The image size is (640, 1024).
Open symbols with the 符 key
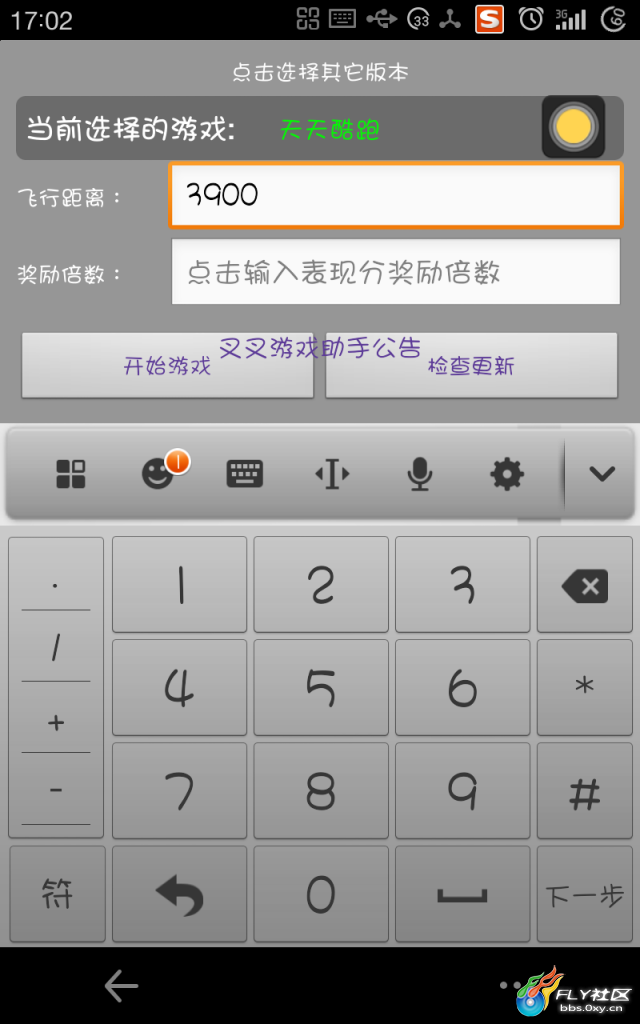tap(57, 893)
